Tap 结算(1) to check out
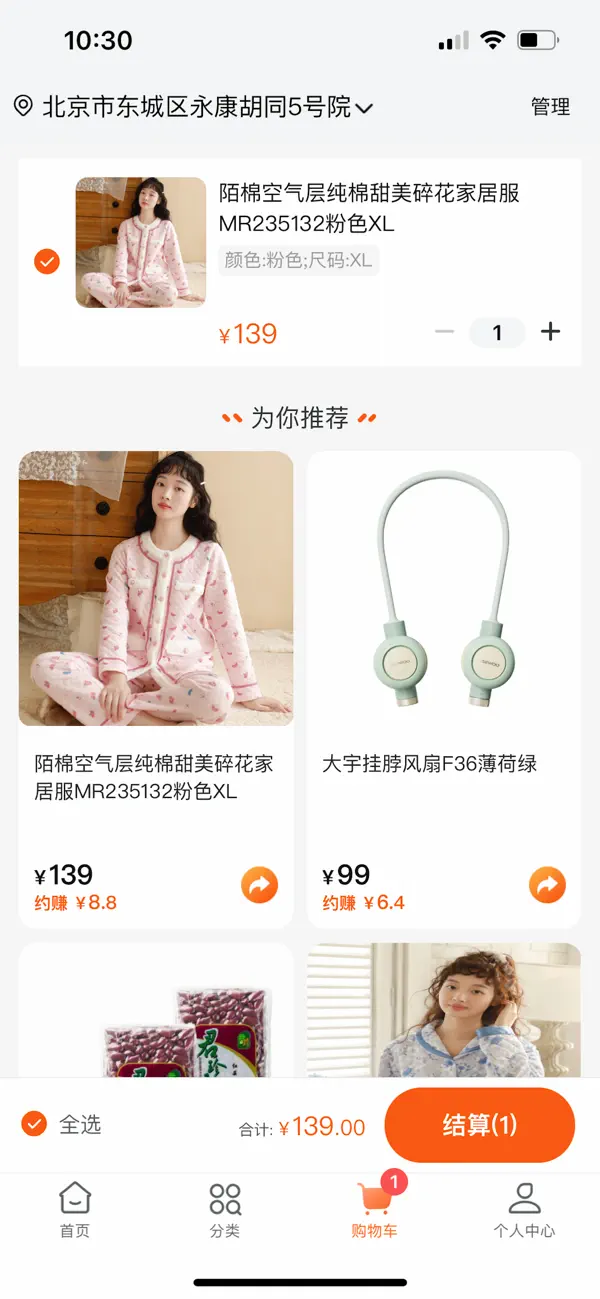 tap(479, 1125)
